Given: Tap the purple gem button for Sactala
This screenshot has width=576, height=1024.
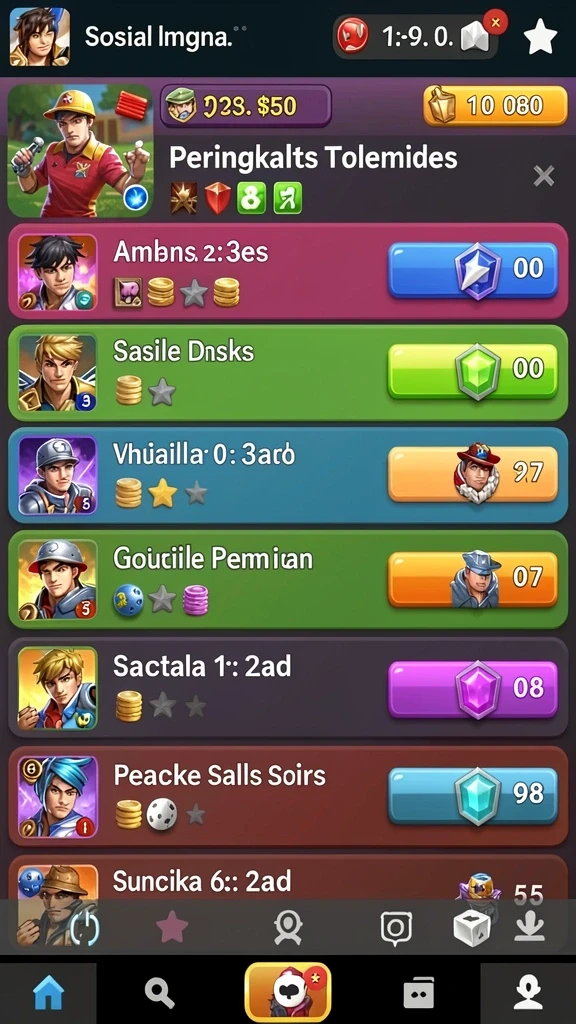Looking at the screenshot, I should 473,689.
